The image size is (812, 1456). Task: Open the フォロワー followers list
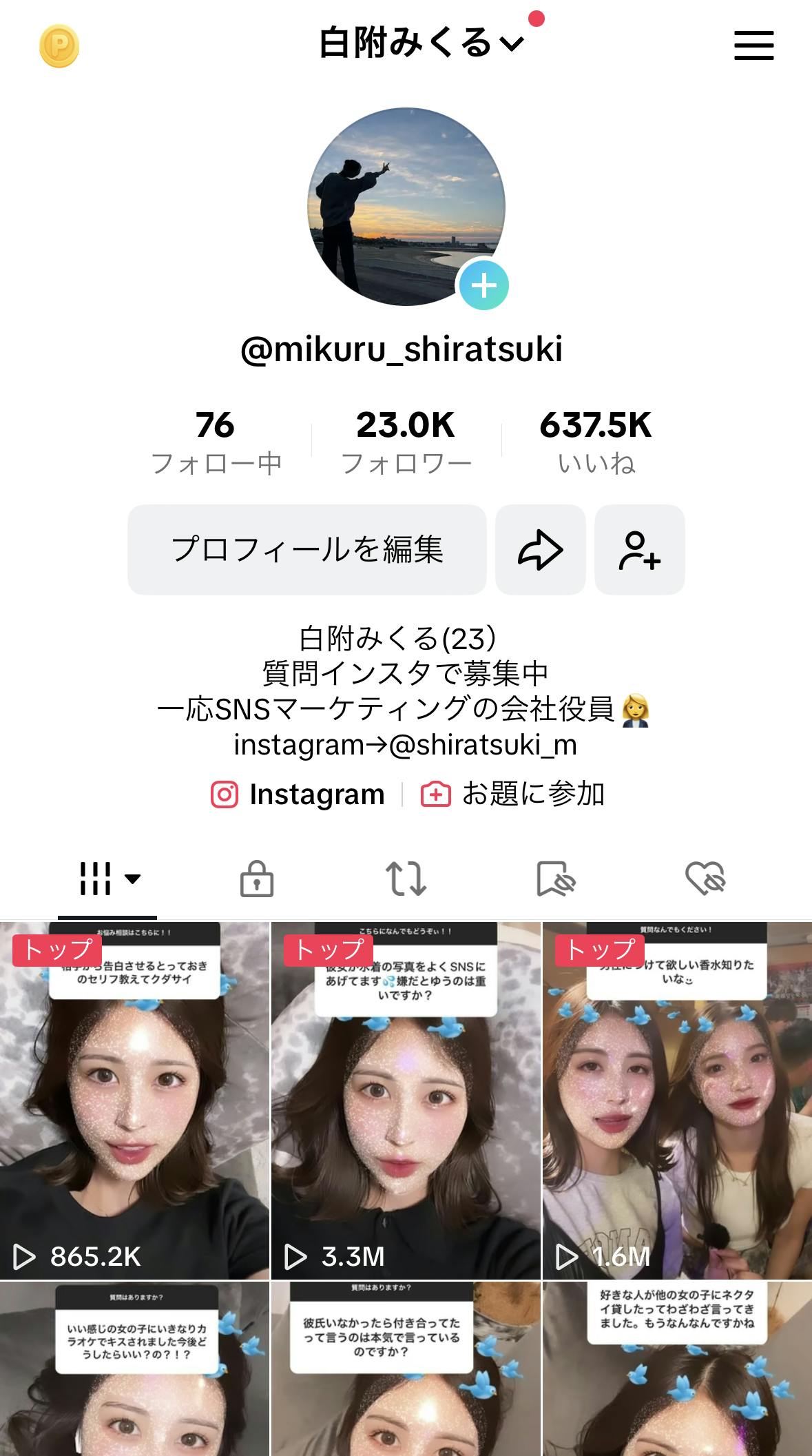pyautogui.click(x=406, y=442)
